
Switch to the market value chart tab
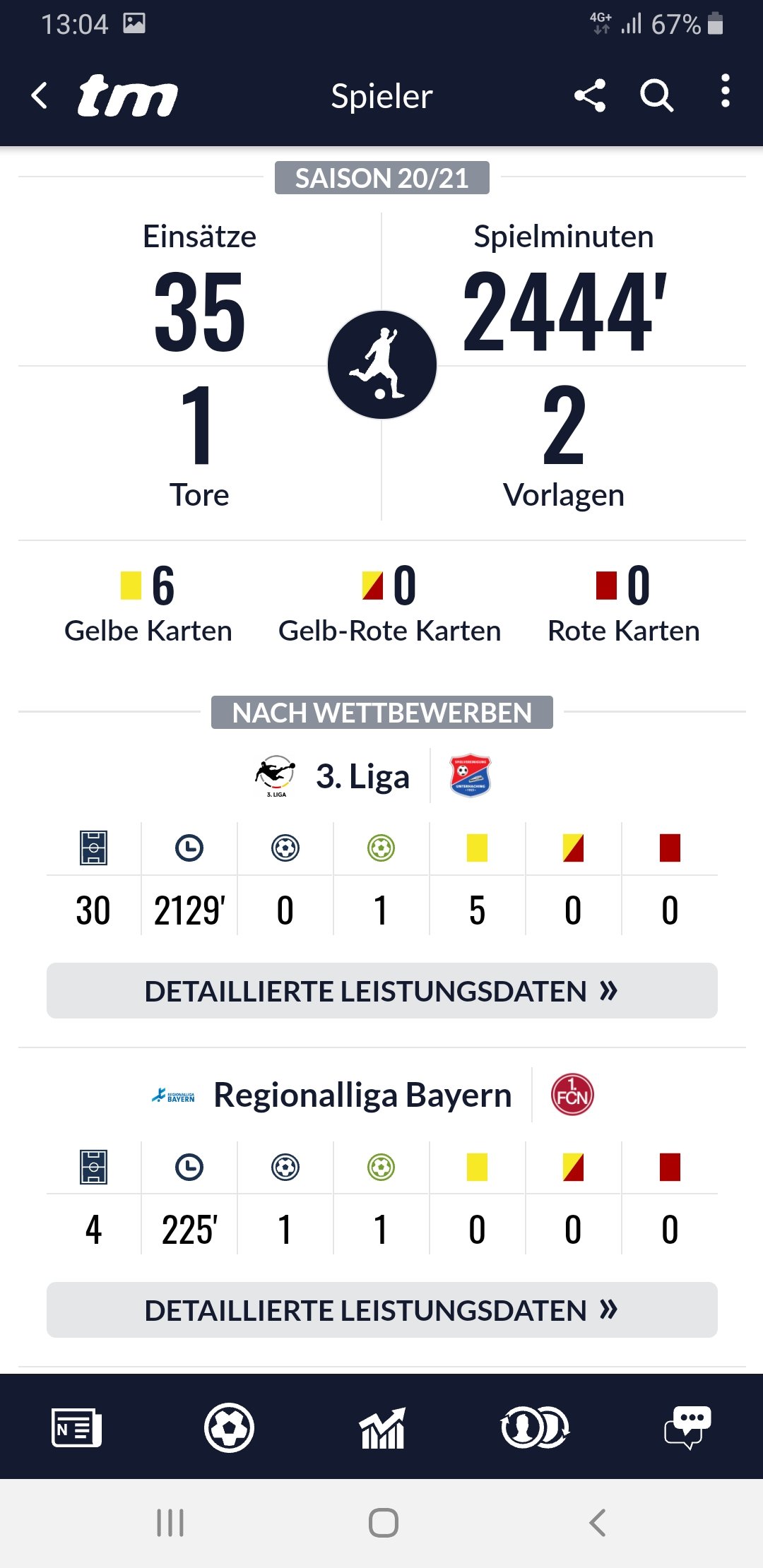[382, 1427]
